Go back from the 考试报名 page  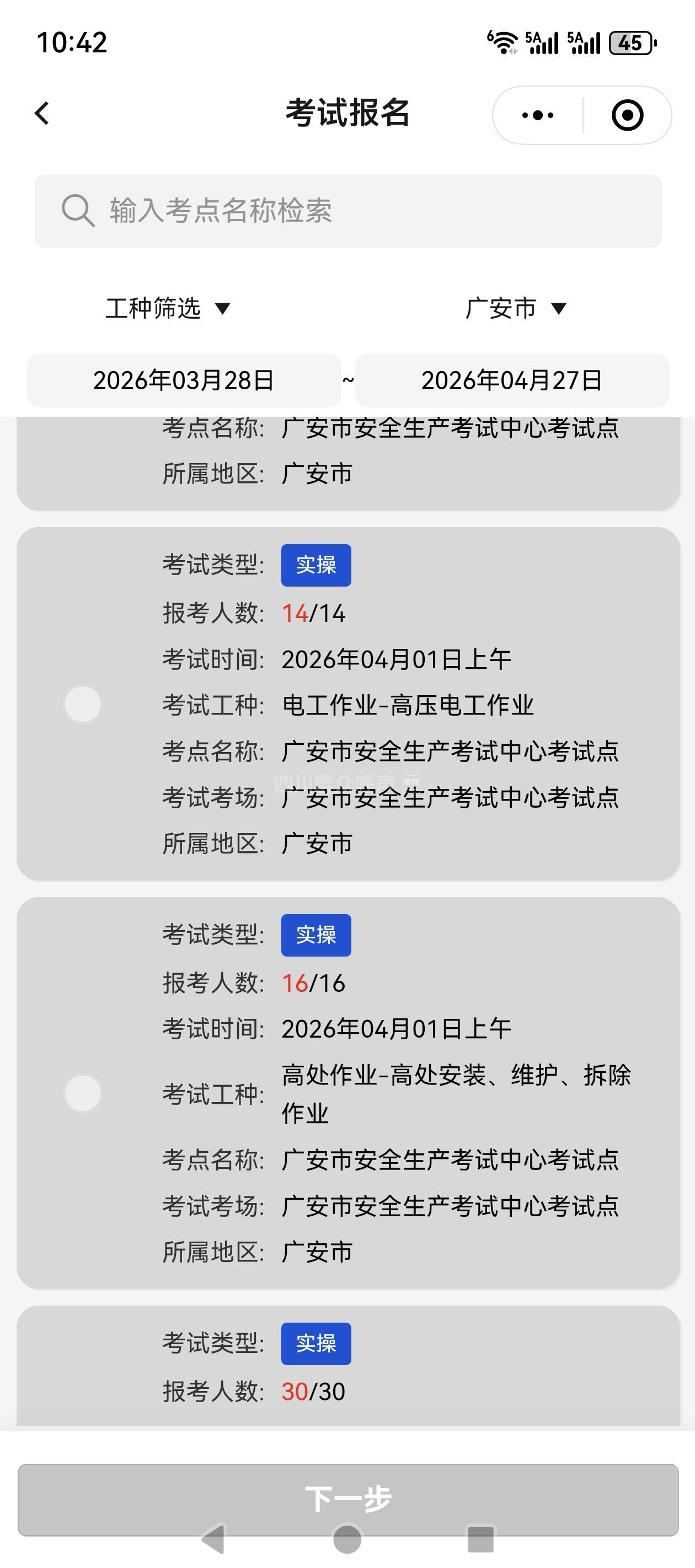click(x=42, y=113)
